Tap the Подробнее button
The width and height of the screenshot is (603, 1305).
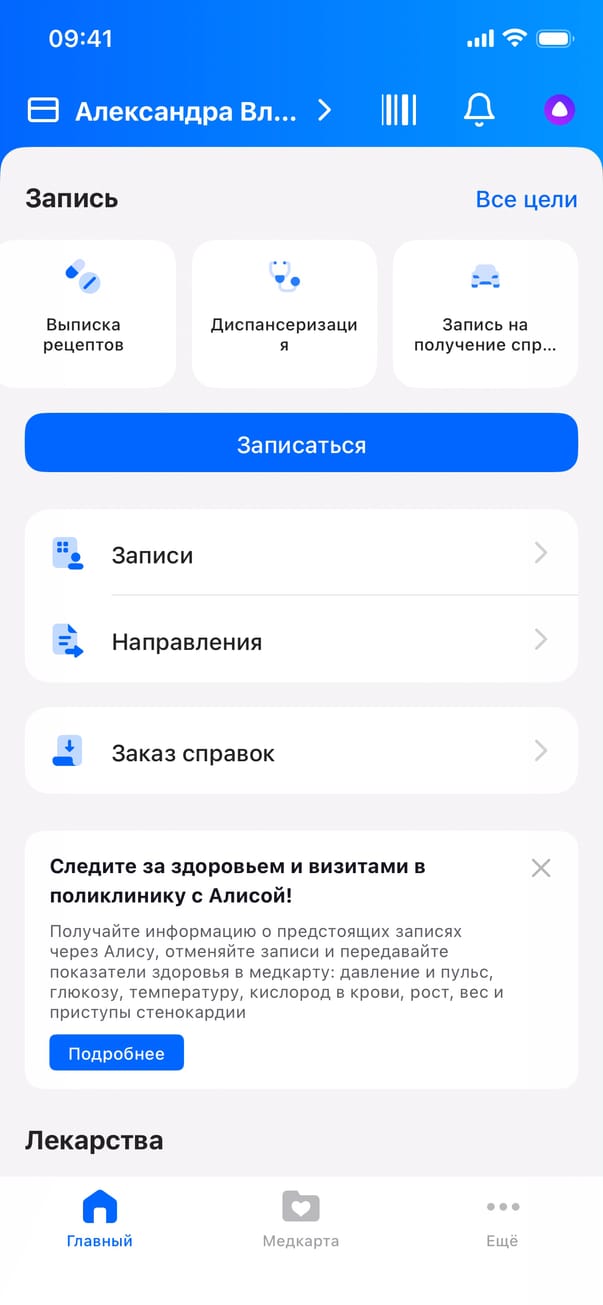(116, 1054)
